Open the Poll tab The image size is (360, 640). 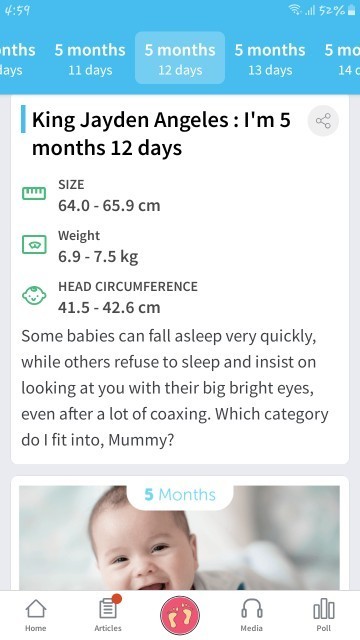(324, 615)
